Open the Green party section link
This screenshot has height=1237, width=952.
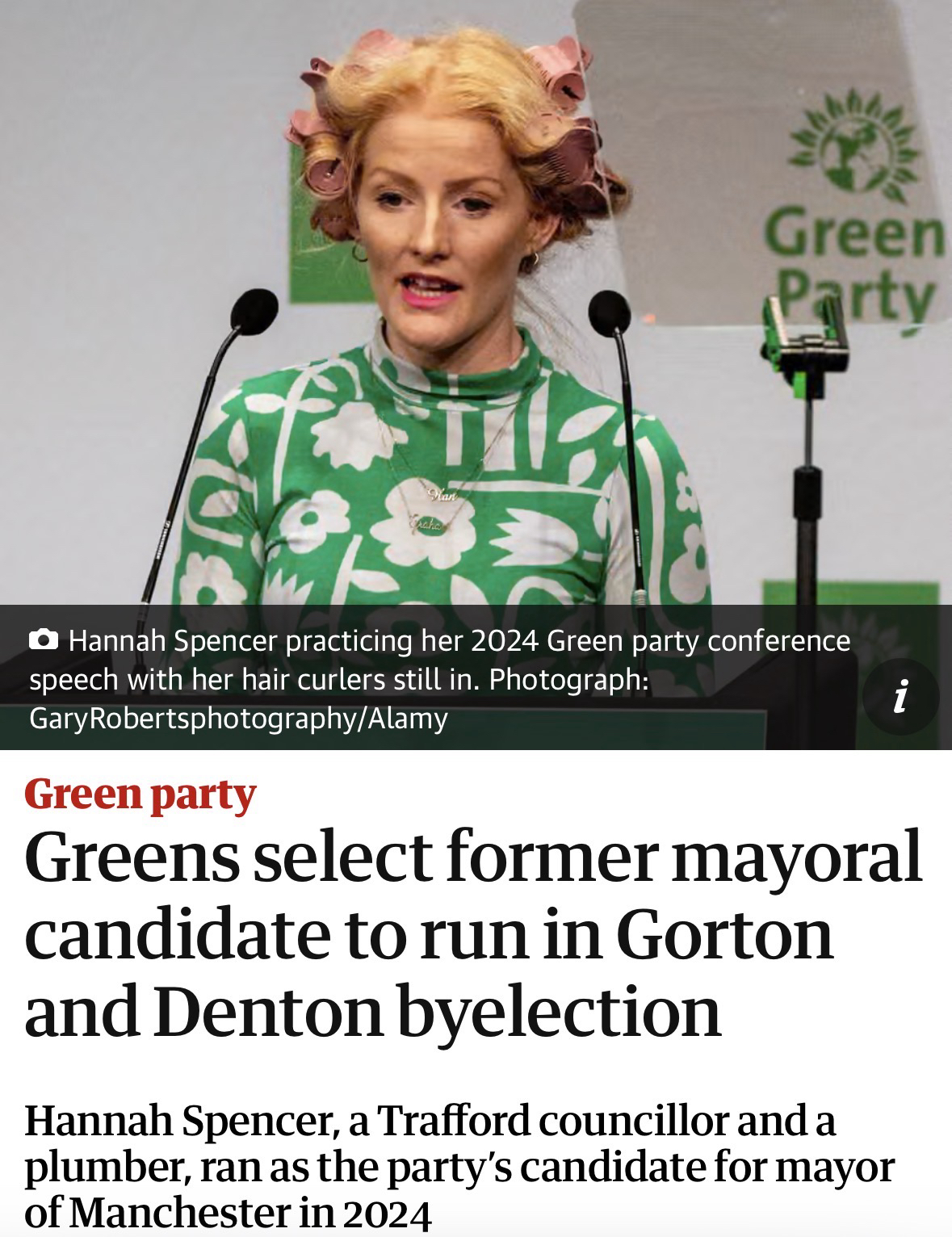point(140,795)
